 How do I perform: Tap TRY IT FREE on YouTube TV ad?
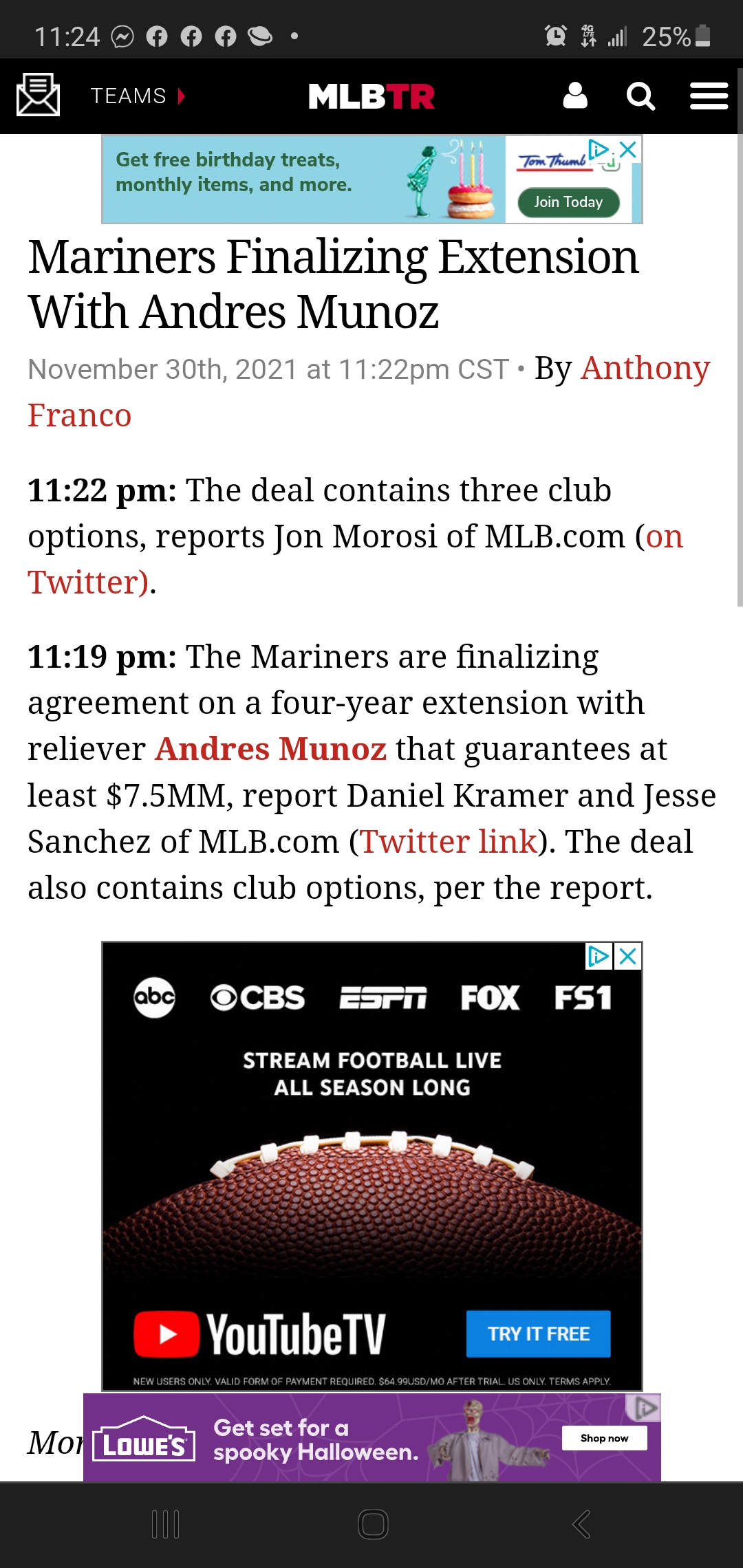[538, 1333]
